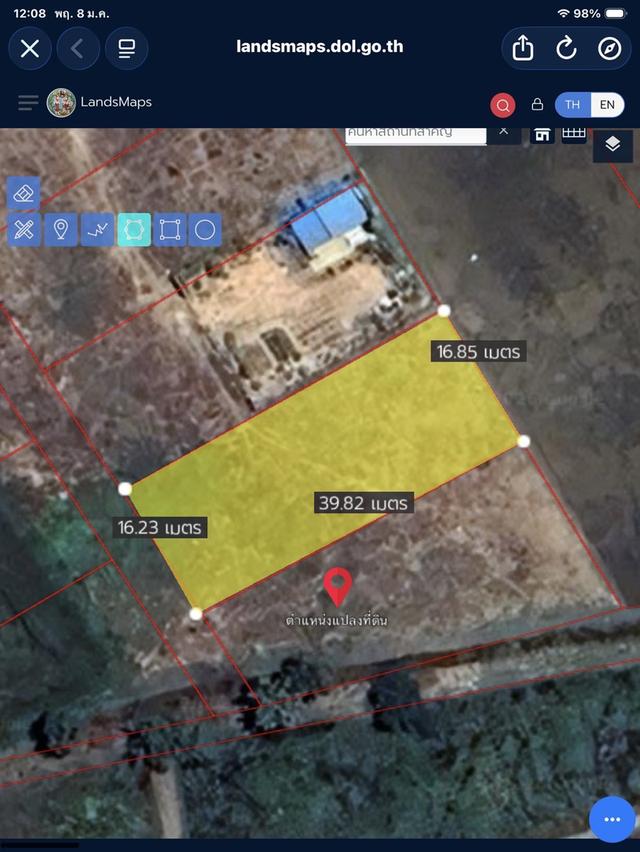
Task: Open the LandsMaps hamburger menu
Action: pos(28,102)
